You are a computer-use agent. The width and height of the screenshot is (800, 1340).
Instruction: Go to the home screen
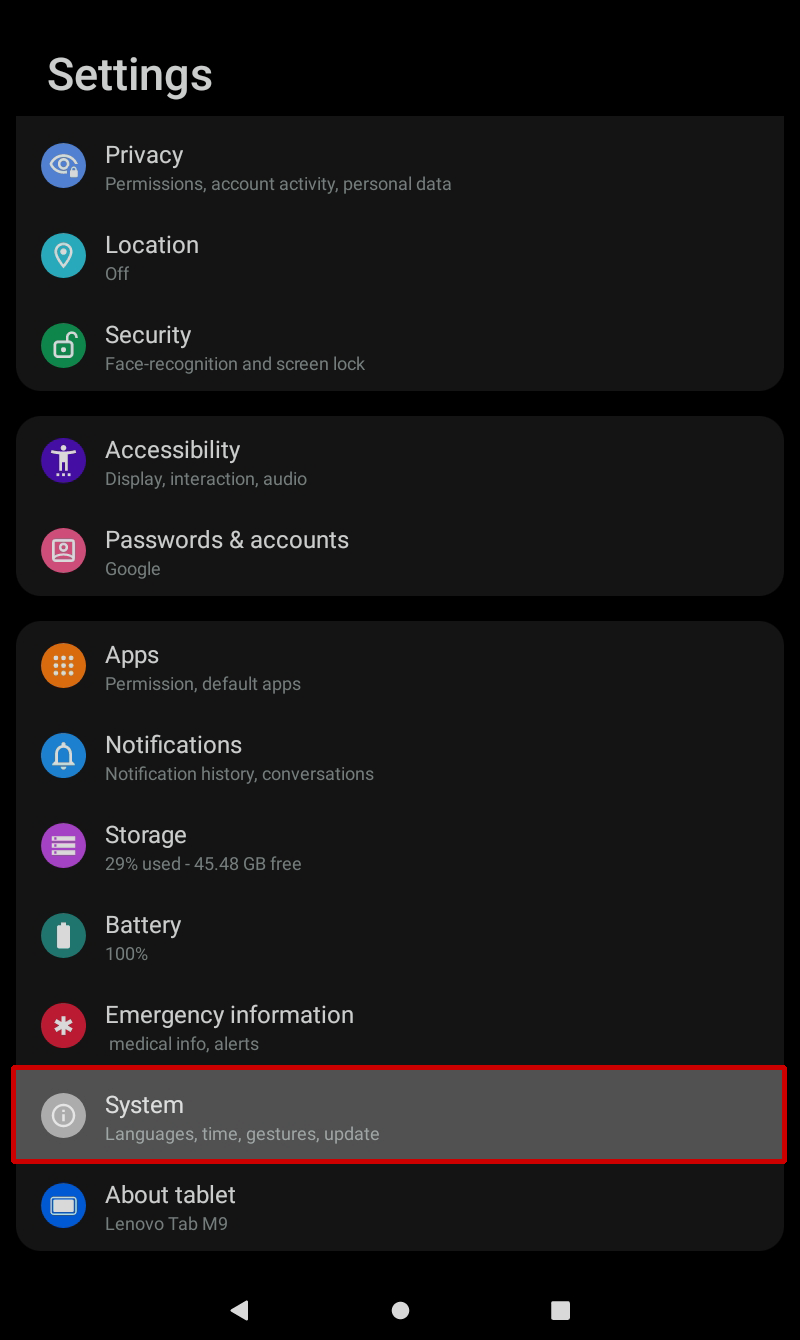pyautogui.click(x=400, y=1310)
